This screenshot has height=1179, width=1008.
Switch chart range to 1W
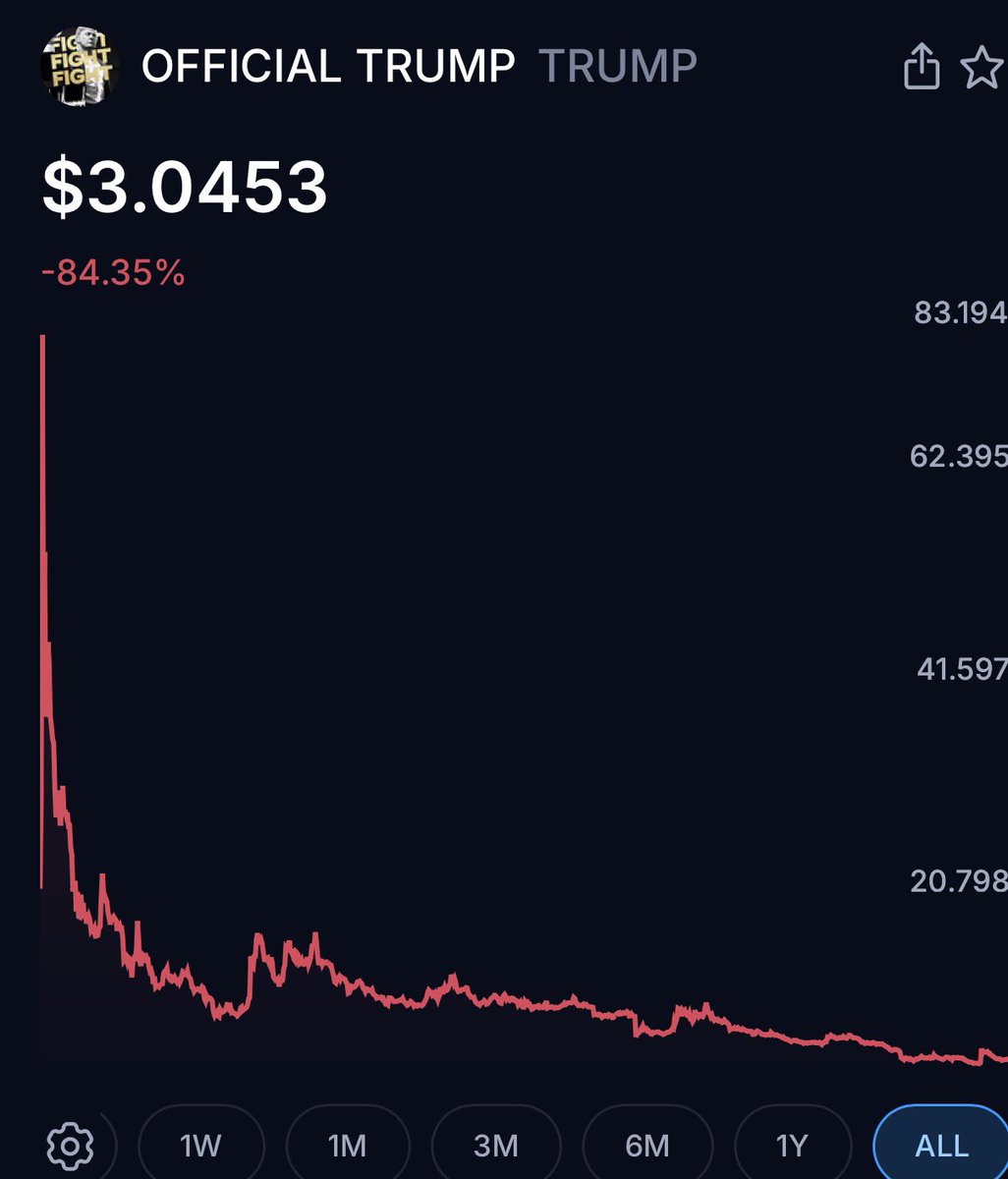click(x=200, y=1145)
